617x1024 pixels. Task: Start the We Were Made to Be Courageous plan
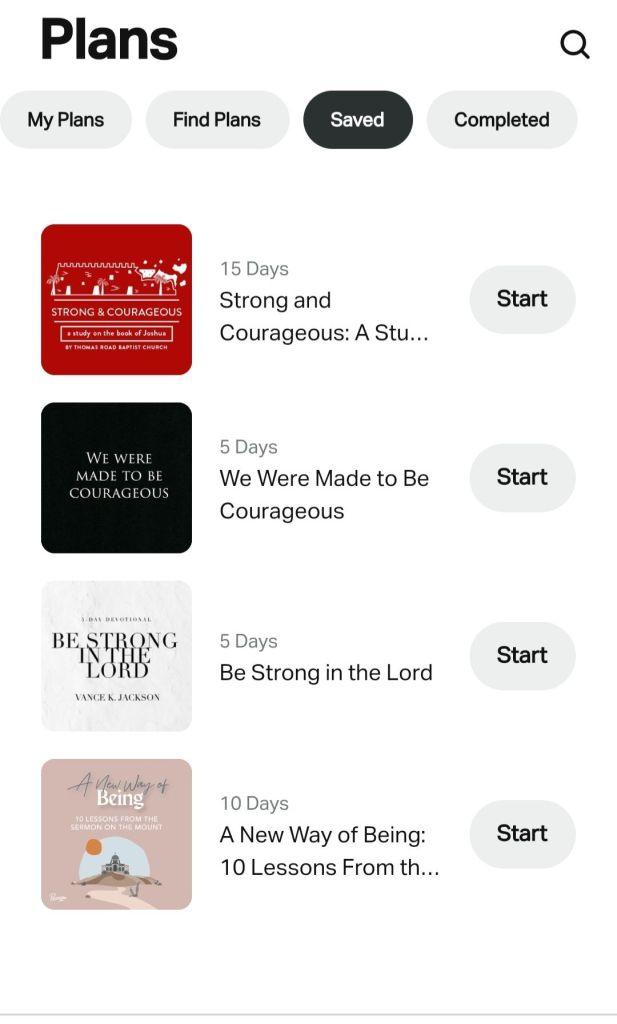(522, 477)
